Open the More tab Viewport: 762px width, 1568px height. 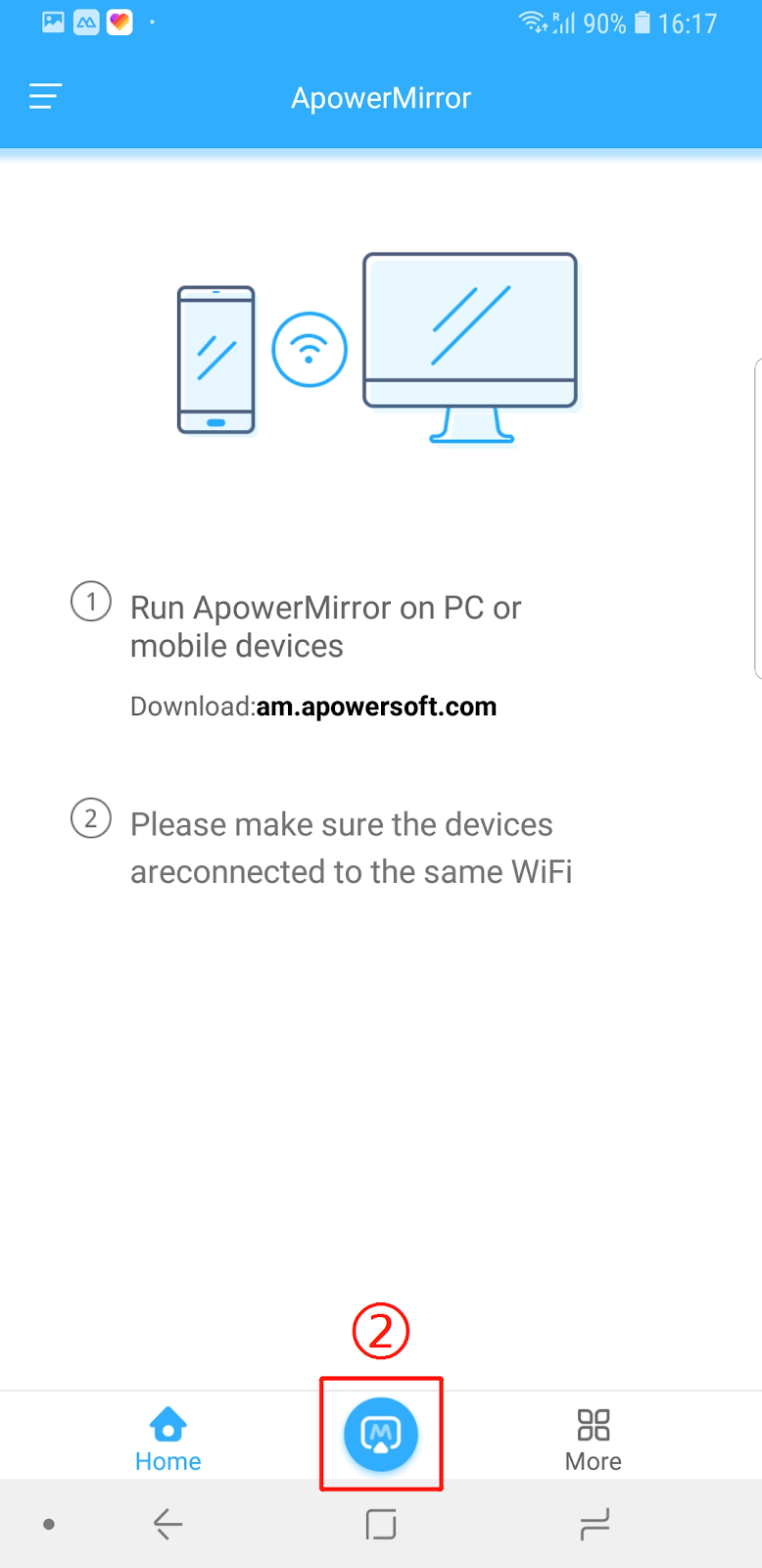tap(594, 1439)
